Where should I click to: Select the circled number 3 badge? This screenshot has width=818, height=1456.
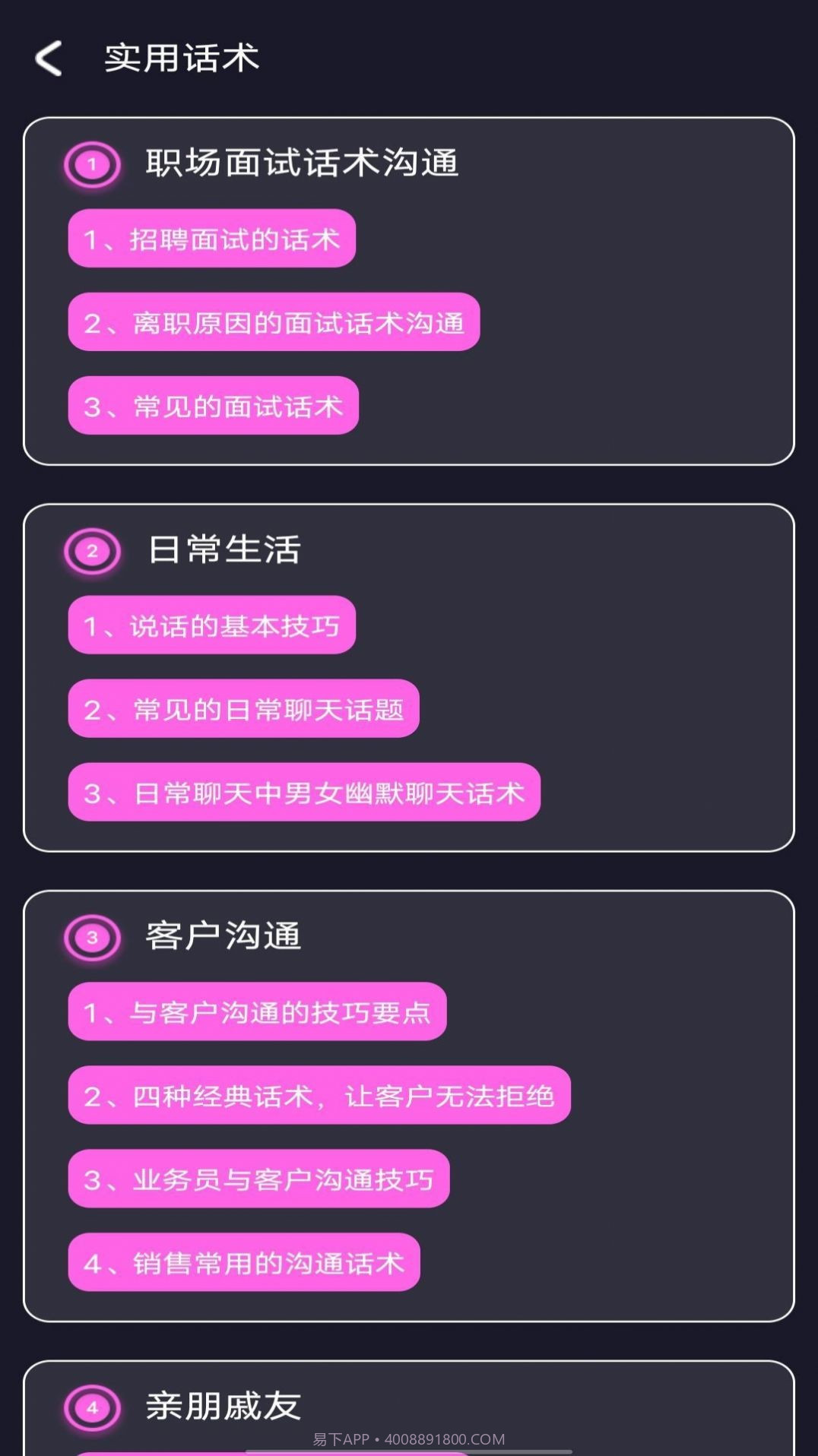[x=91, y=937]
